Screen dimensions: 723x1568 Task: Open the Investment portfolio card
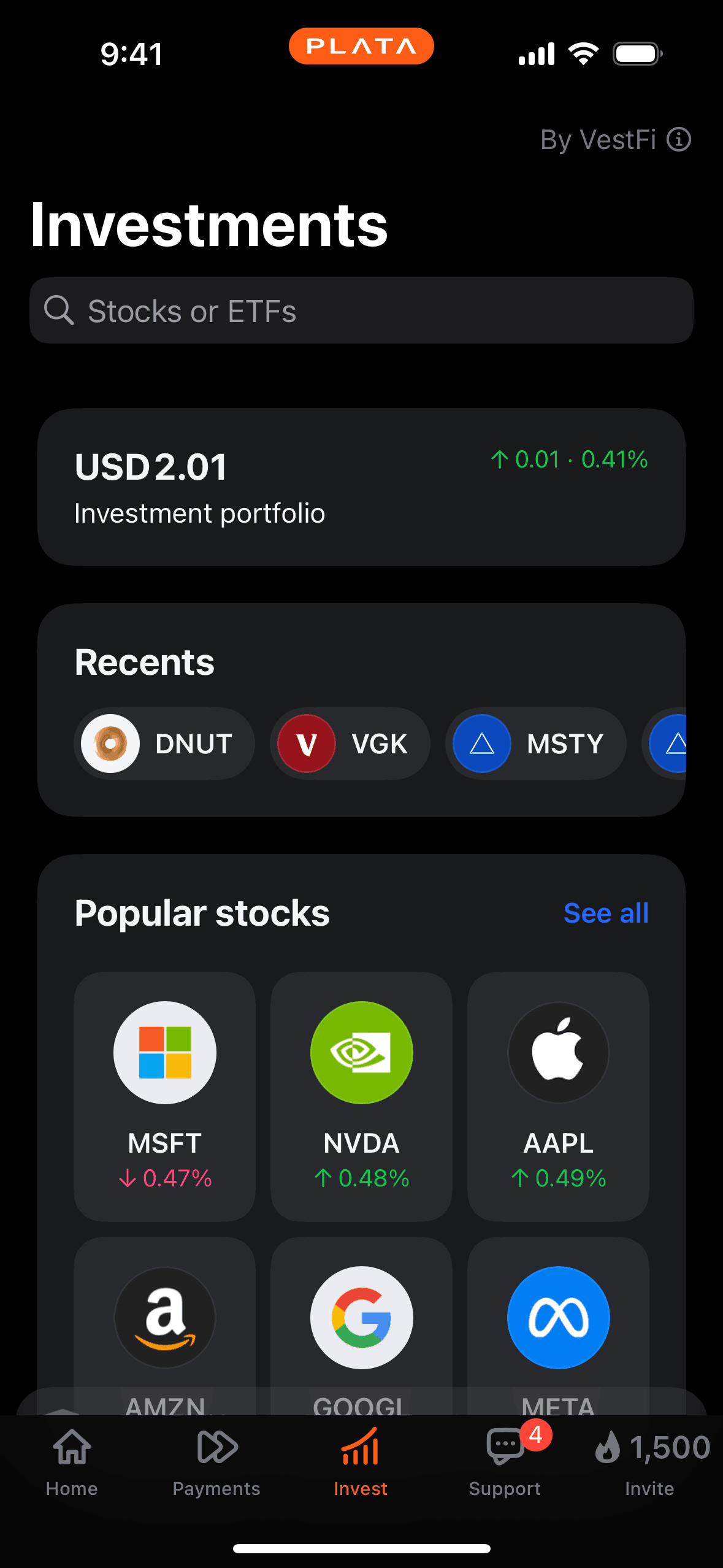point(361,487)
